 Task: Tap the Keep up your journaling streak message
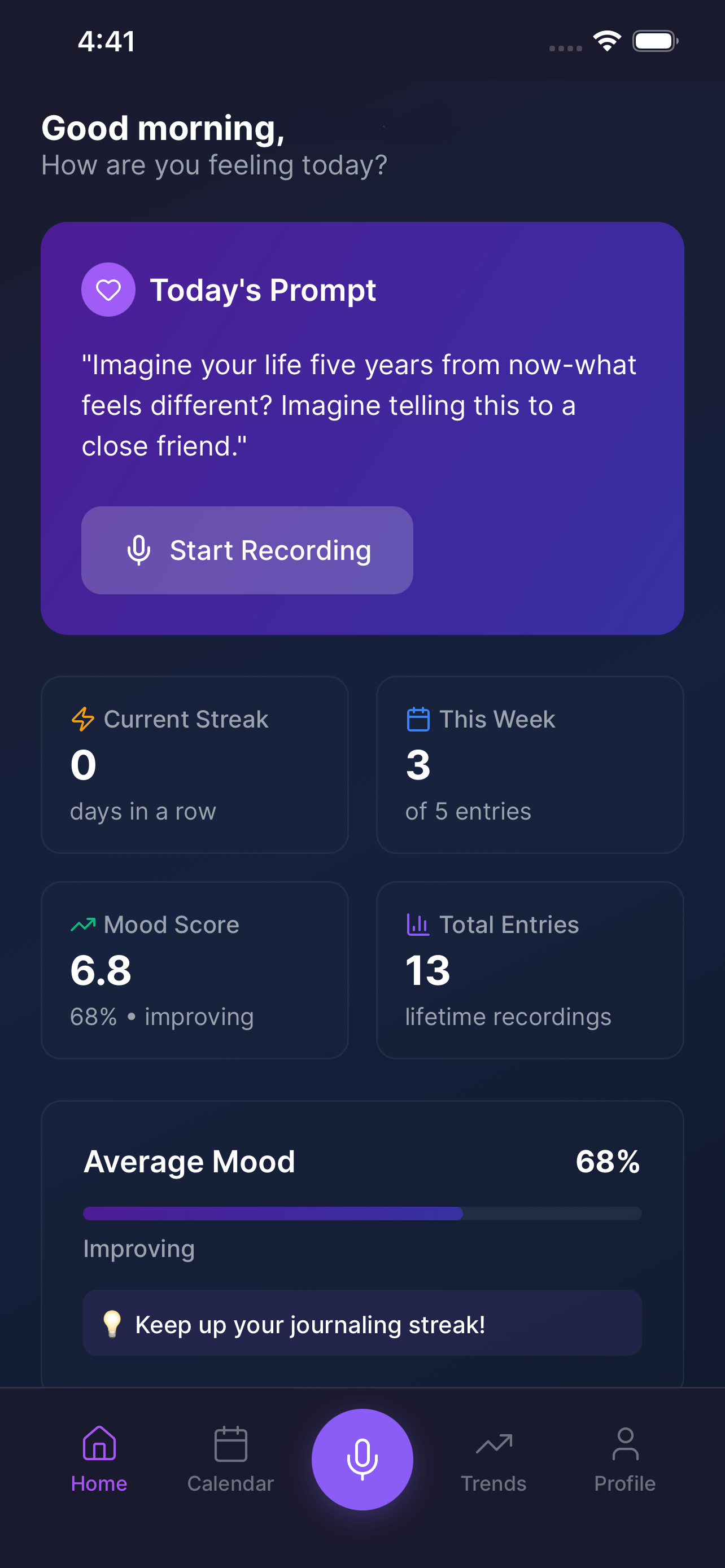pos(362,1323)
